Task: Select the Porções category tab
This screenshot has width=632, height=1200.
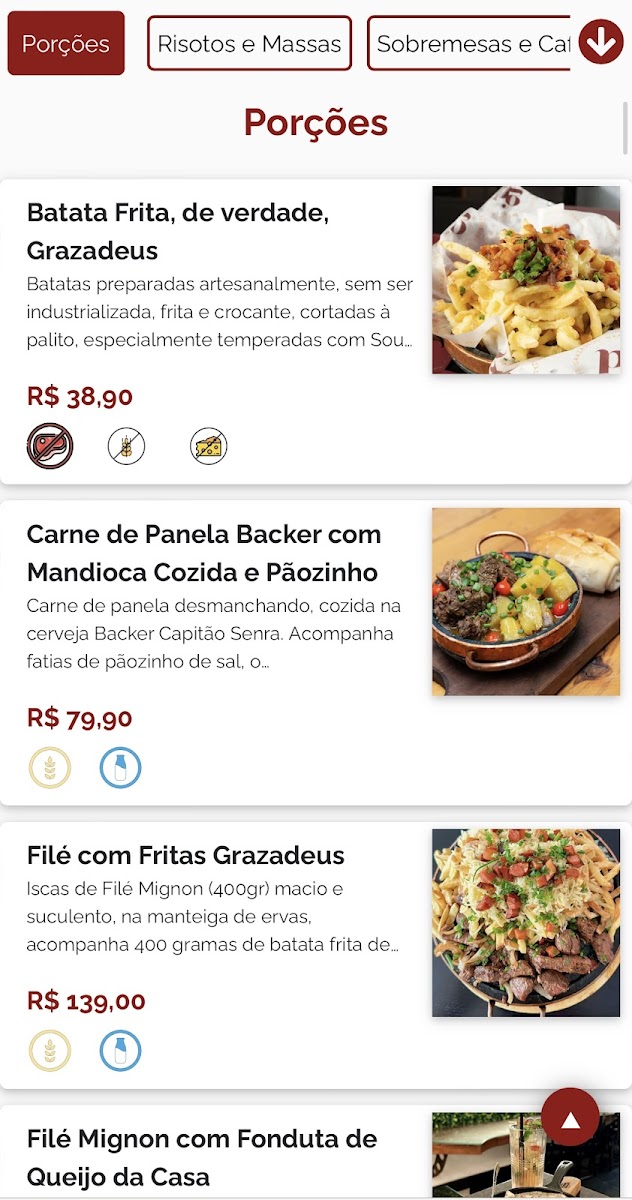Action: click(x=66, y=44)
